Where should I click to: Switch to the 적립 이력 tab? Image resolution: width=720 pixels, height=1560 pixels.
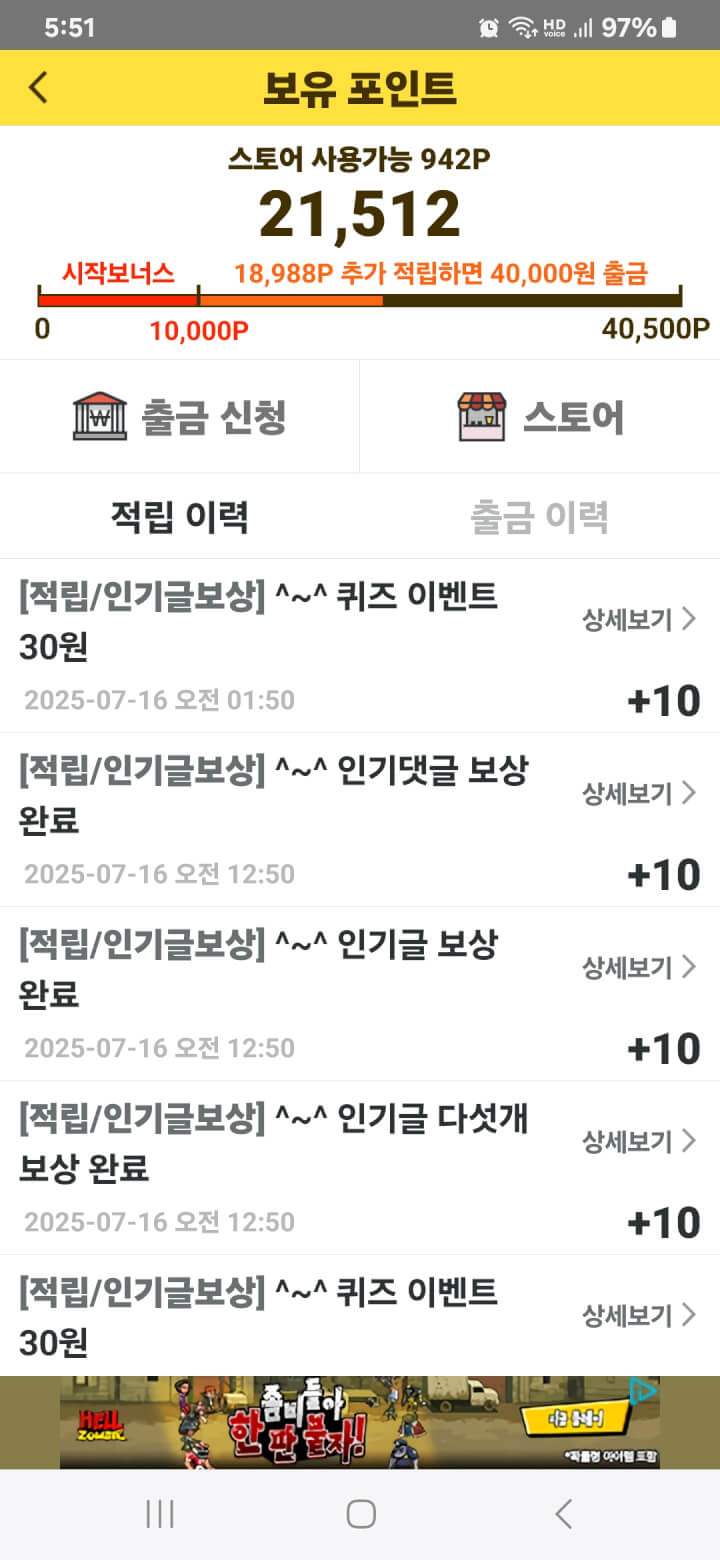tap(180, 517)
